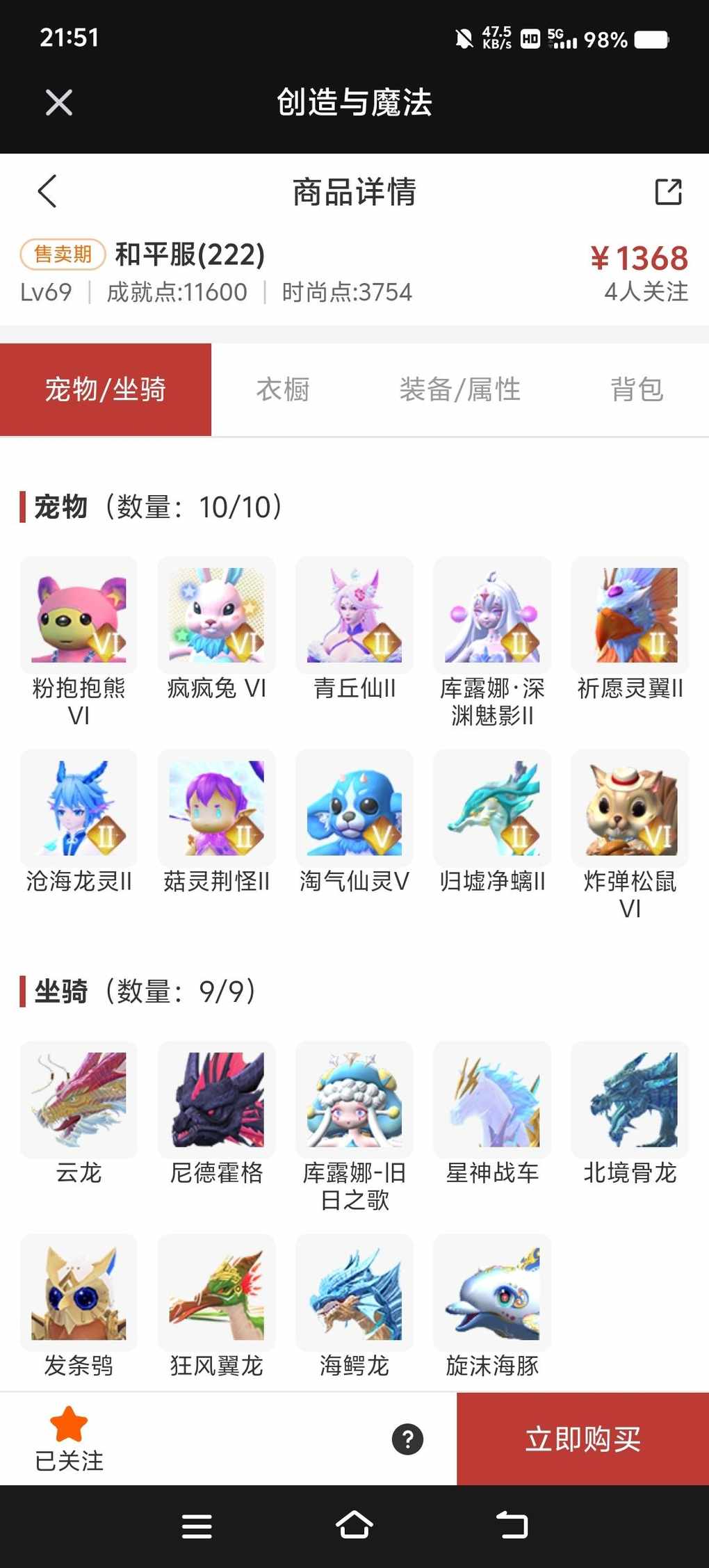The image size is (709, 1568).
Task: Buy now with 立即购买
Action: pyautogui.click(x=582, y=1439)
